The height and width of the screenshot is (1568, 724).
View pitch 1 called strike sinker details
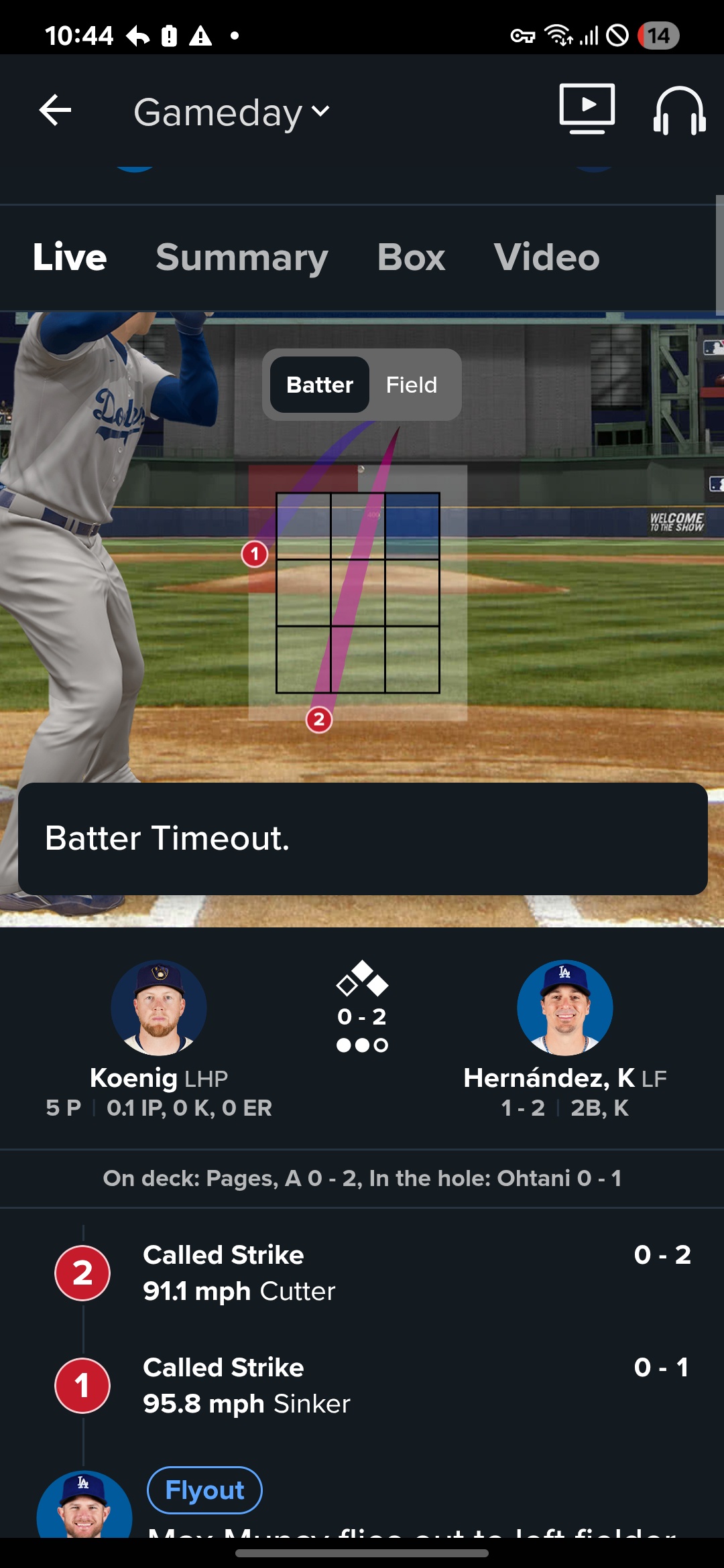245,1385
